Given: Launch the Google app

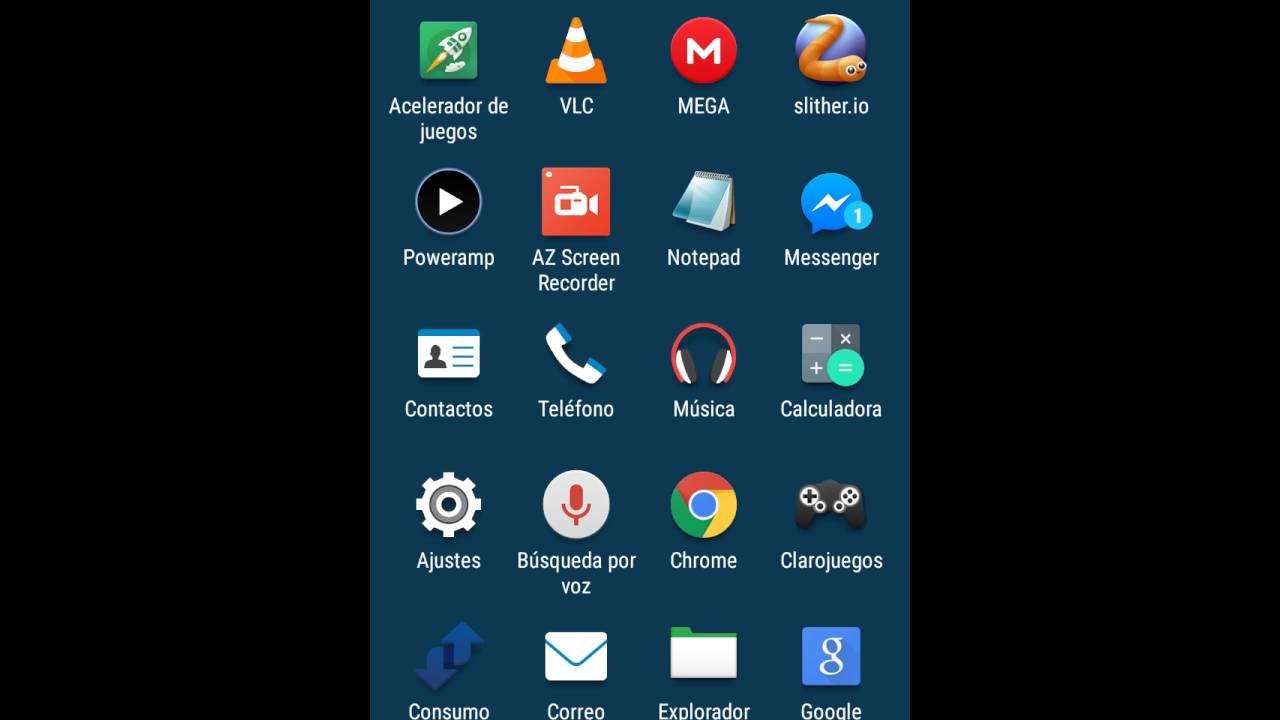Looking at the screenshot, I should pos(831,657).
